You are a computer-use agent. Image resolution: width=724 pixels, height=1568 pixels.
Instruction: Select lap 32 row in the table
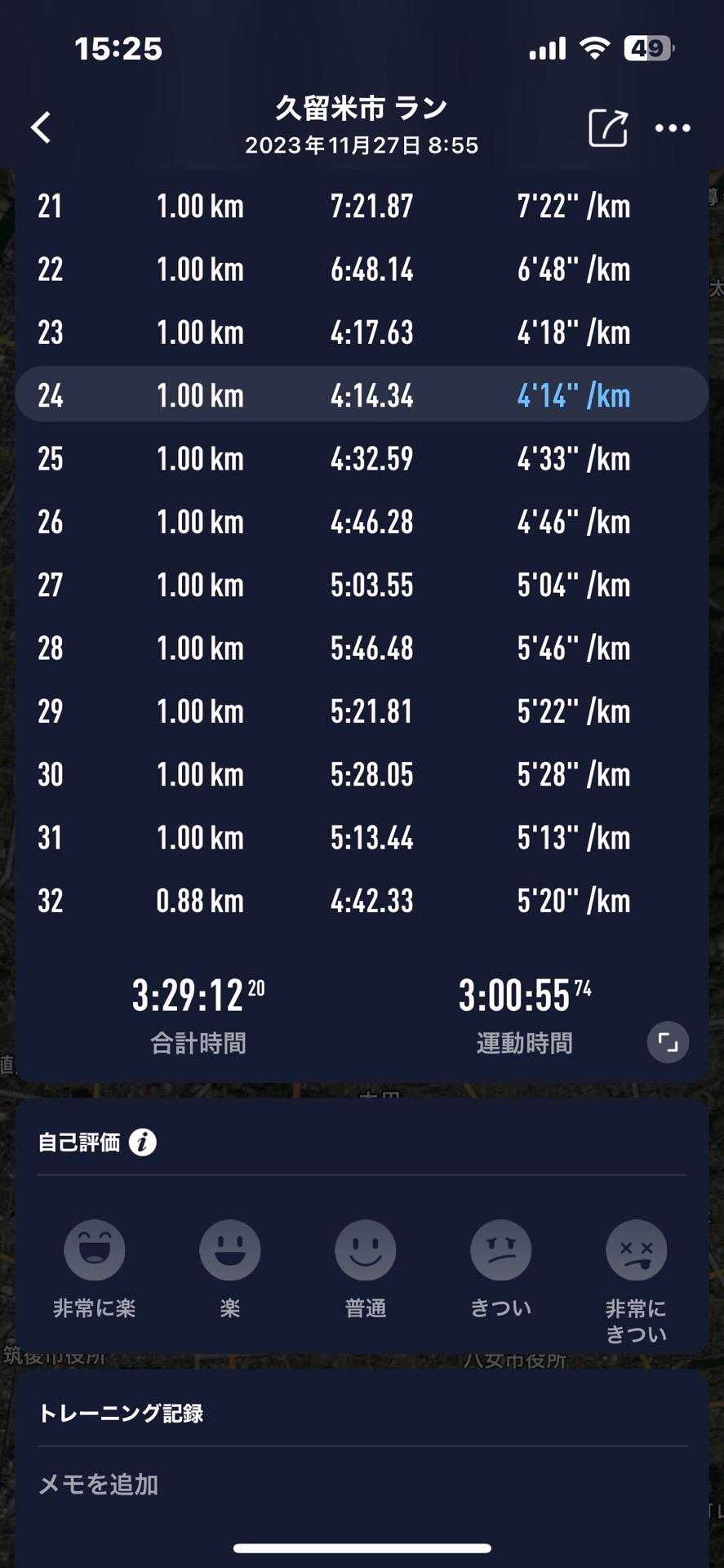point(362,901)
